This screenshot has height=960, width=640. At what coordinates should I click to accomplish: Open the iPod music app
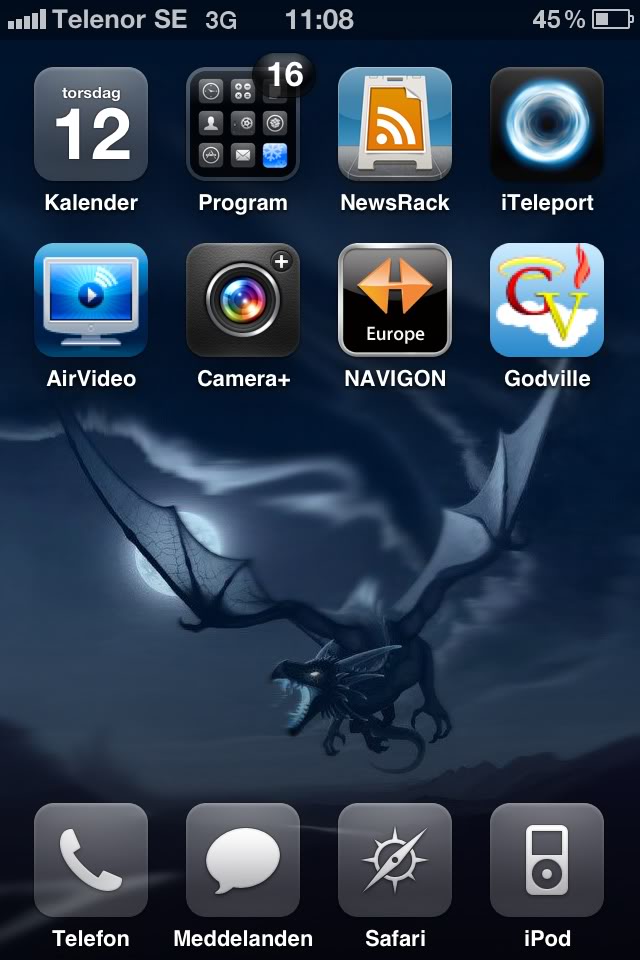547,860
